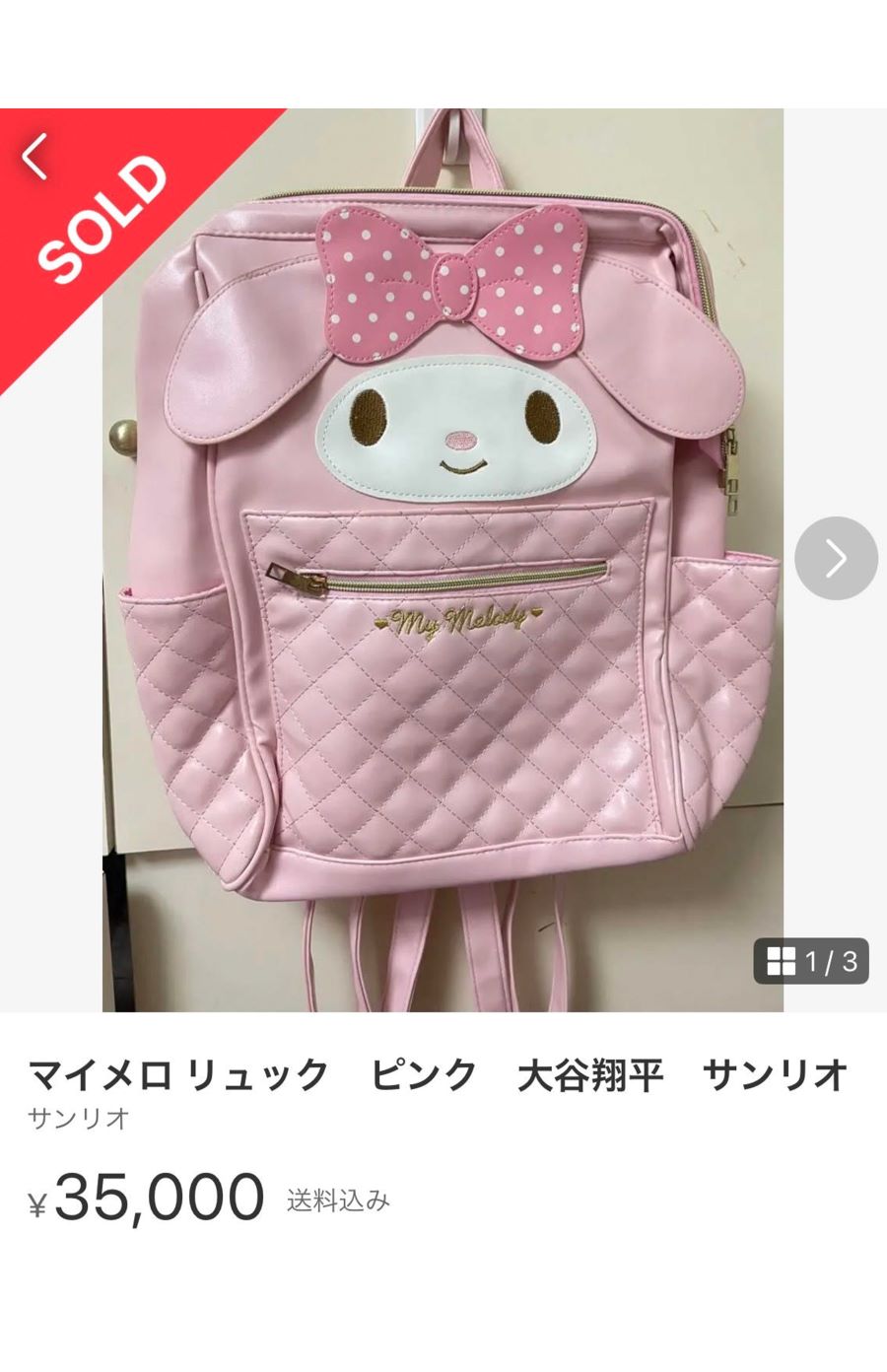The height and width of the screenshot is (1372, 887).
Task: Go back using the top-left arrow
Action: (36, 156)
